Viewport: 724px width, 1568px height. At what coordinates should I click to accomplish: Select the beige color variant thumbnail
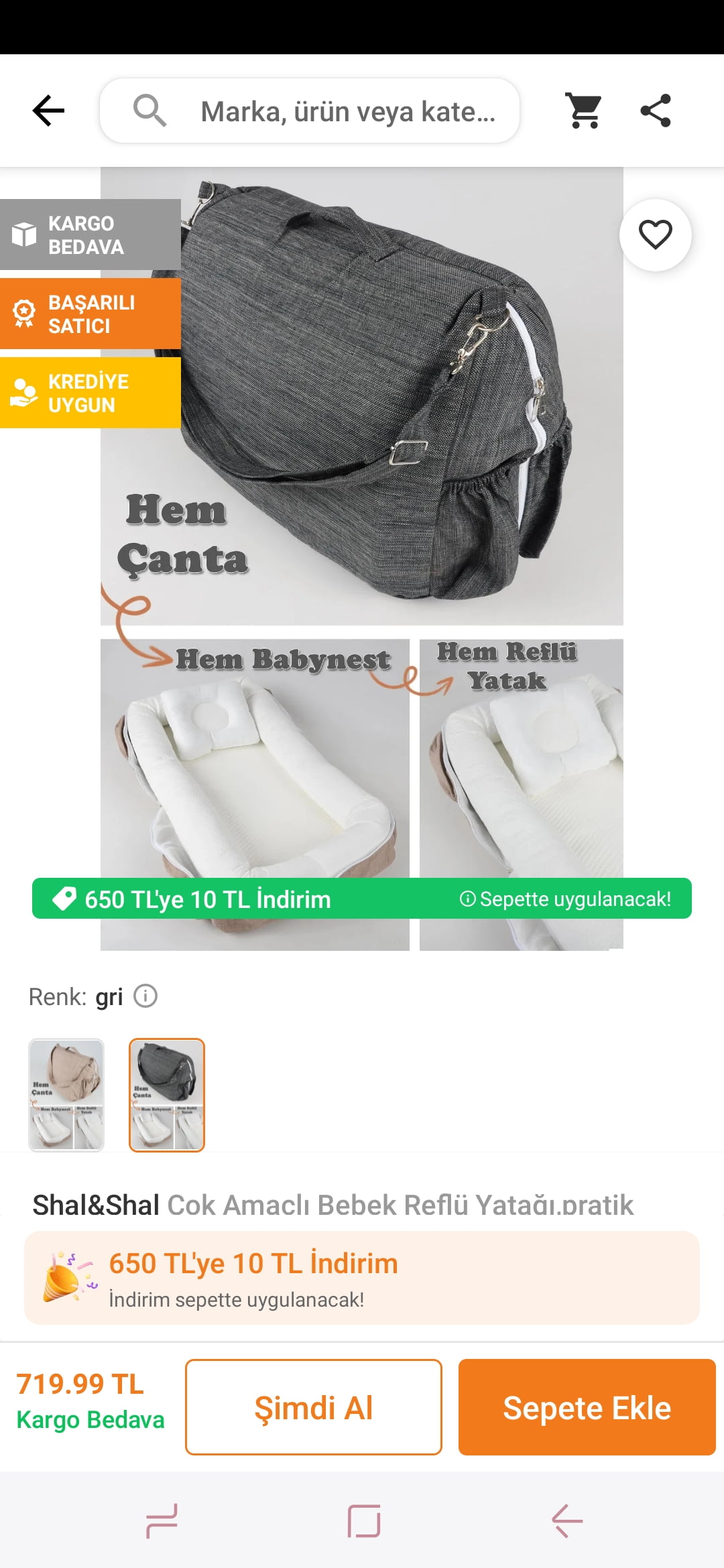pyautogui.click(x=66, y=1095)
